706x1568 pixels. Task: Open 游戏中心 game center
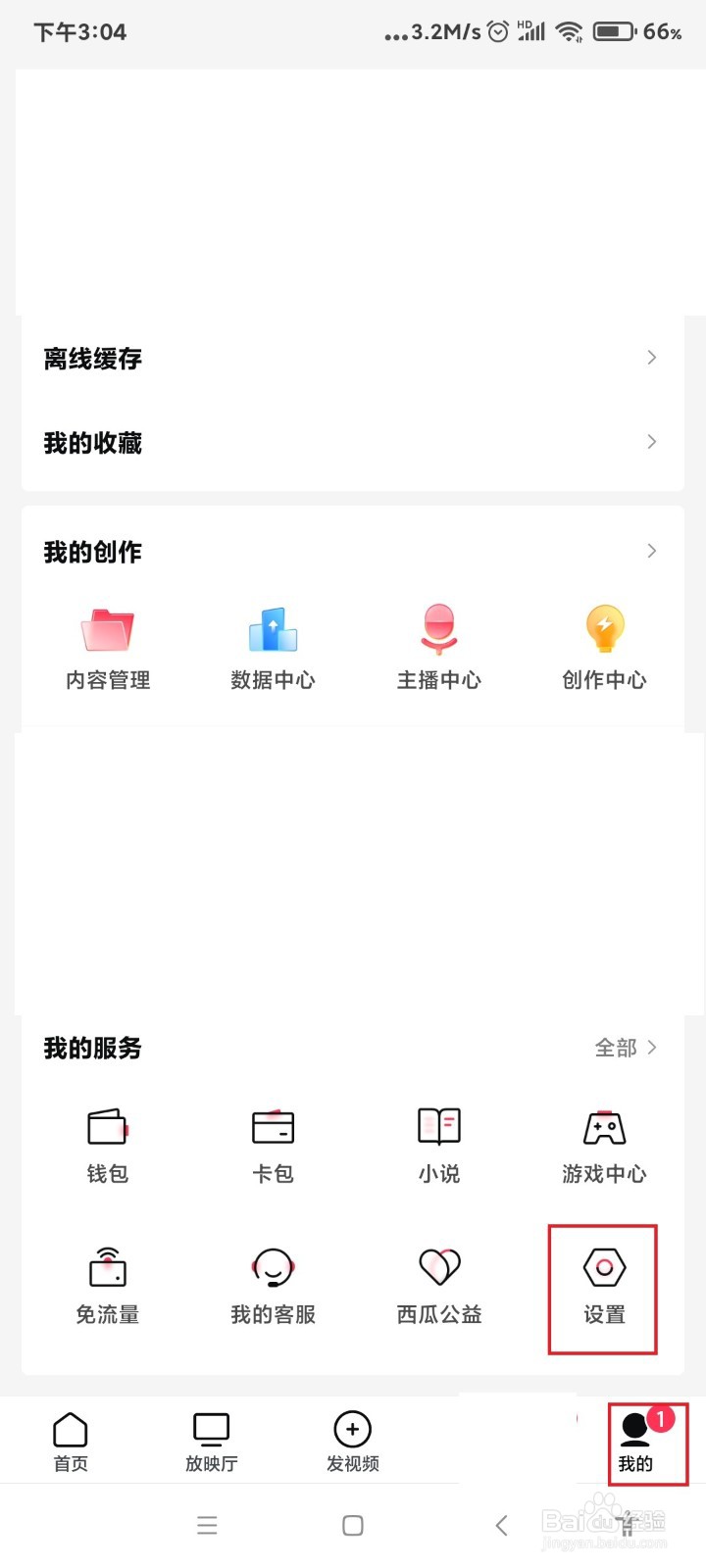604,1146
